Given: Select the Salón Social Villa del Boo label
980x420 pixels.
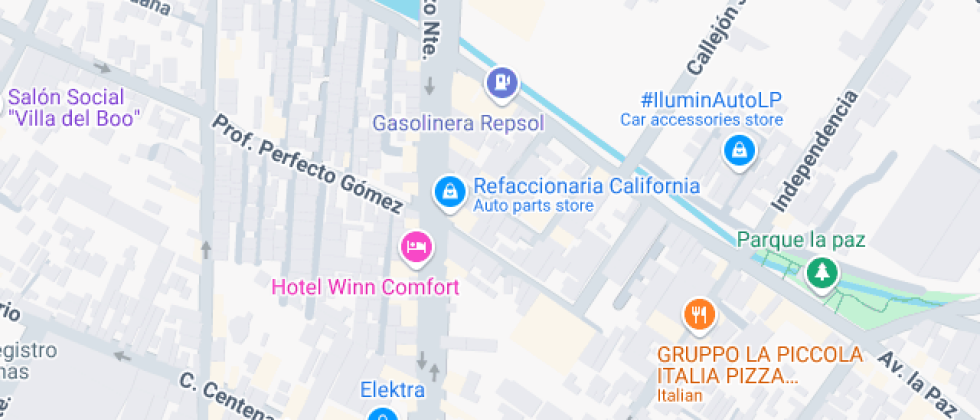Looking at the screenshot, I should pos(72,107).
